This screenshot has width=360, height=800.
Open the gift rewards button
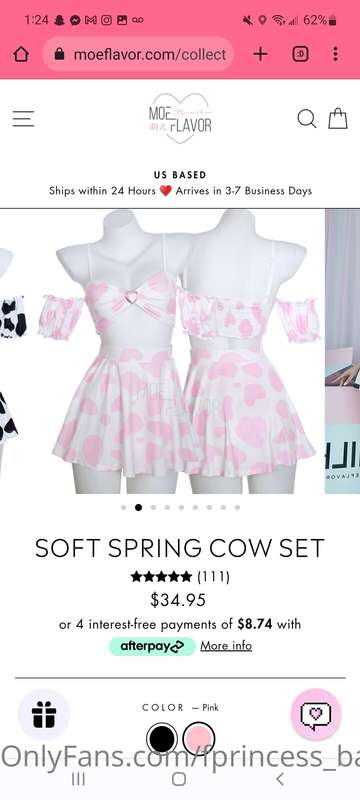tap(43, 714)
